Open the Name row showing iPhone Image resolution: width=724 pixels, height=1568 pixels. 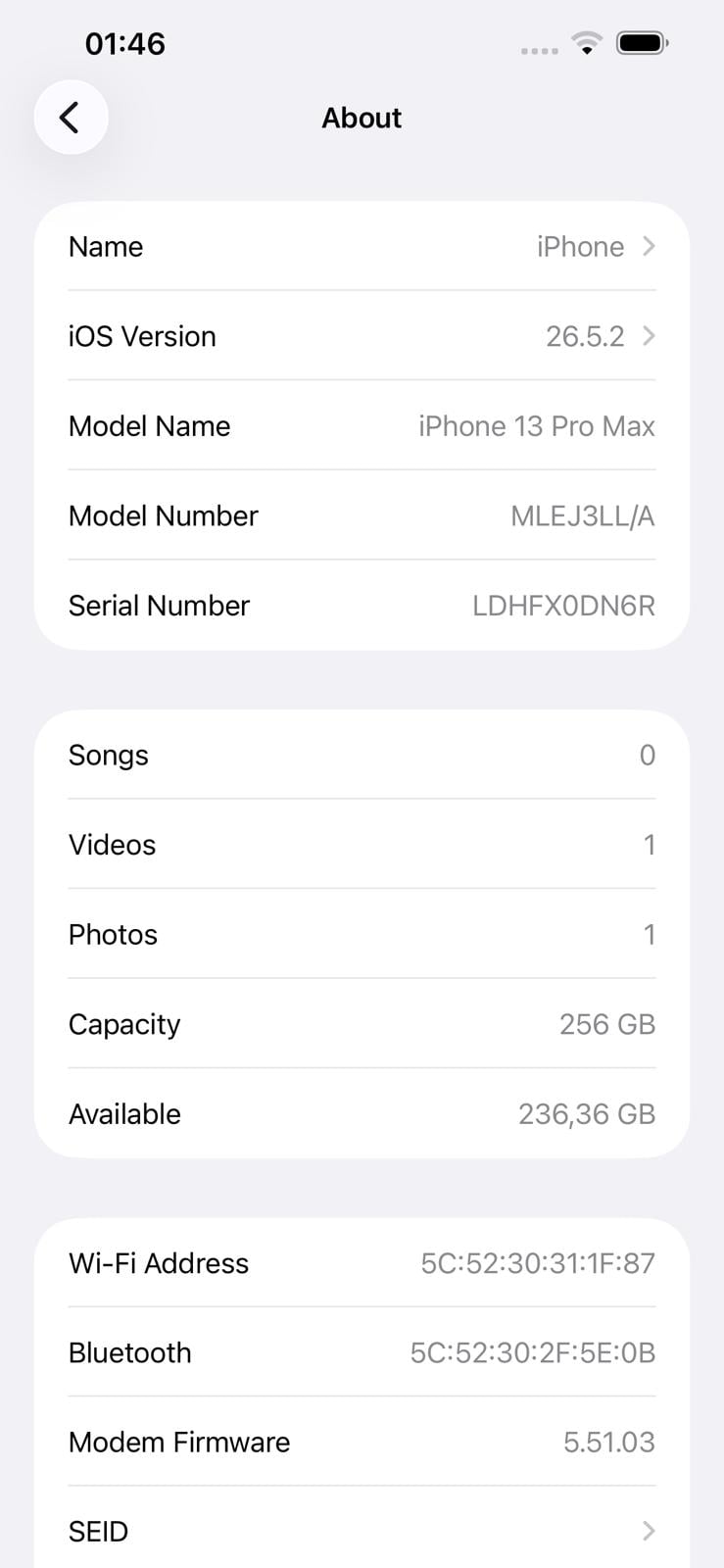click(x=362, y=246)
